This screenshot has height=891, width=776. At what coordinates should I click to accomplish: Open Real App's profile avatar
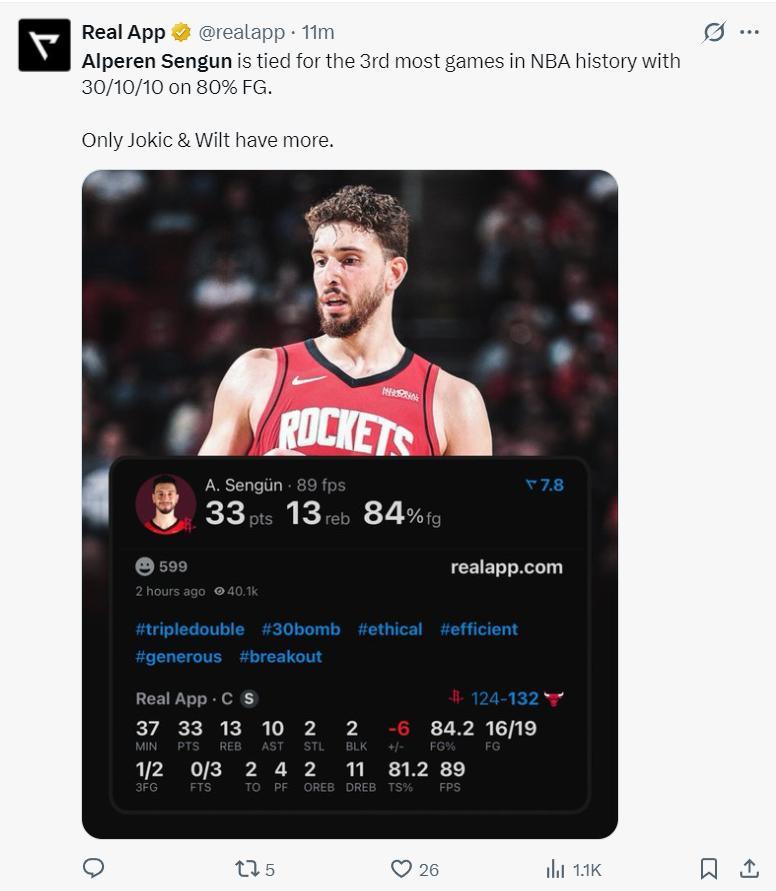click(44, 45)
